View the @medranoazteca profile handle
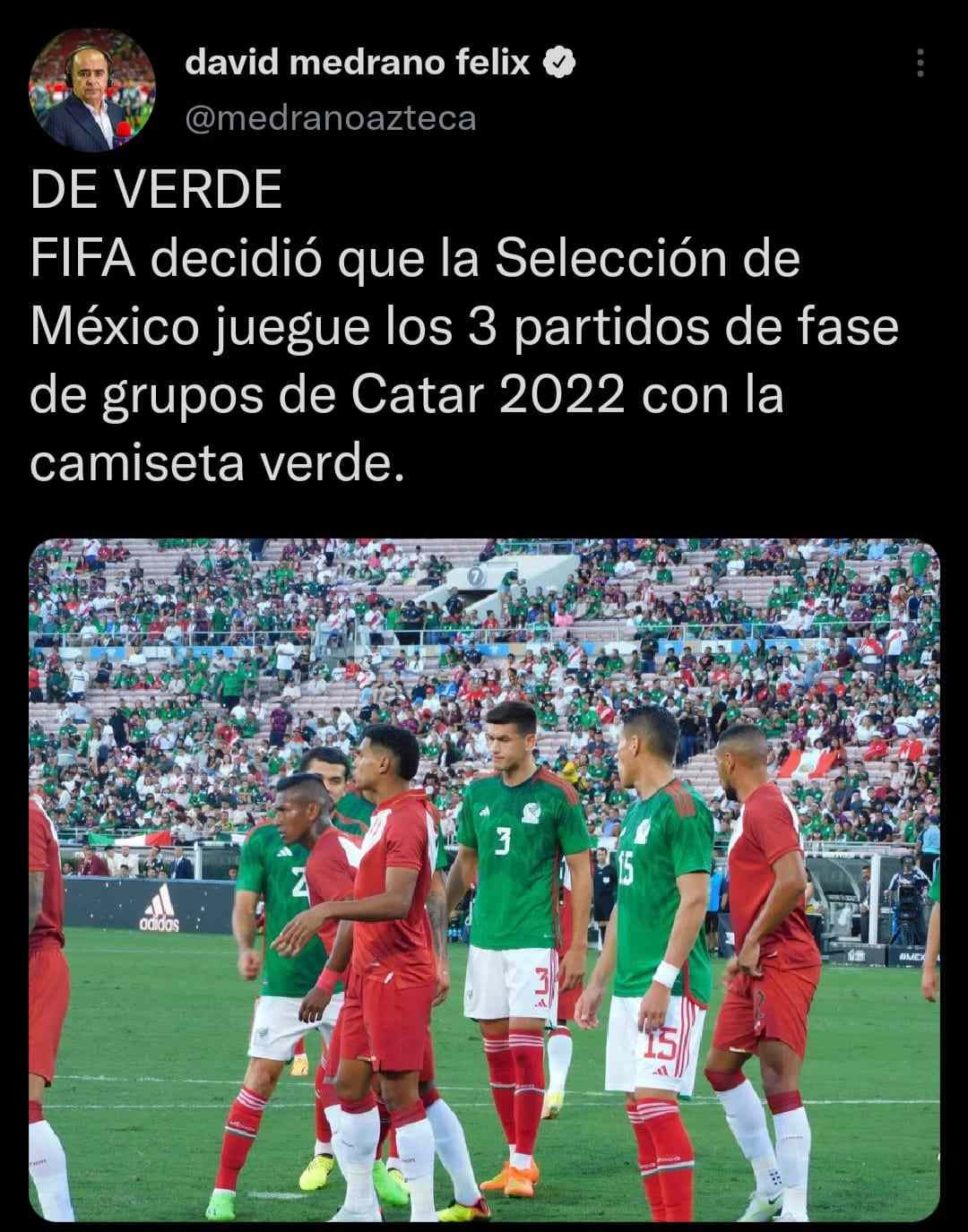This screenshot has height=1232, width=968. pos(330,118)
